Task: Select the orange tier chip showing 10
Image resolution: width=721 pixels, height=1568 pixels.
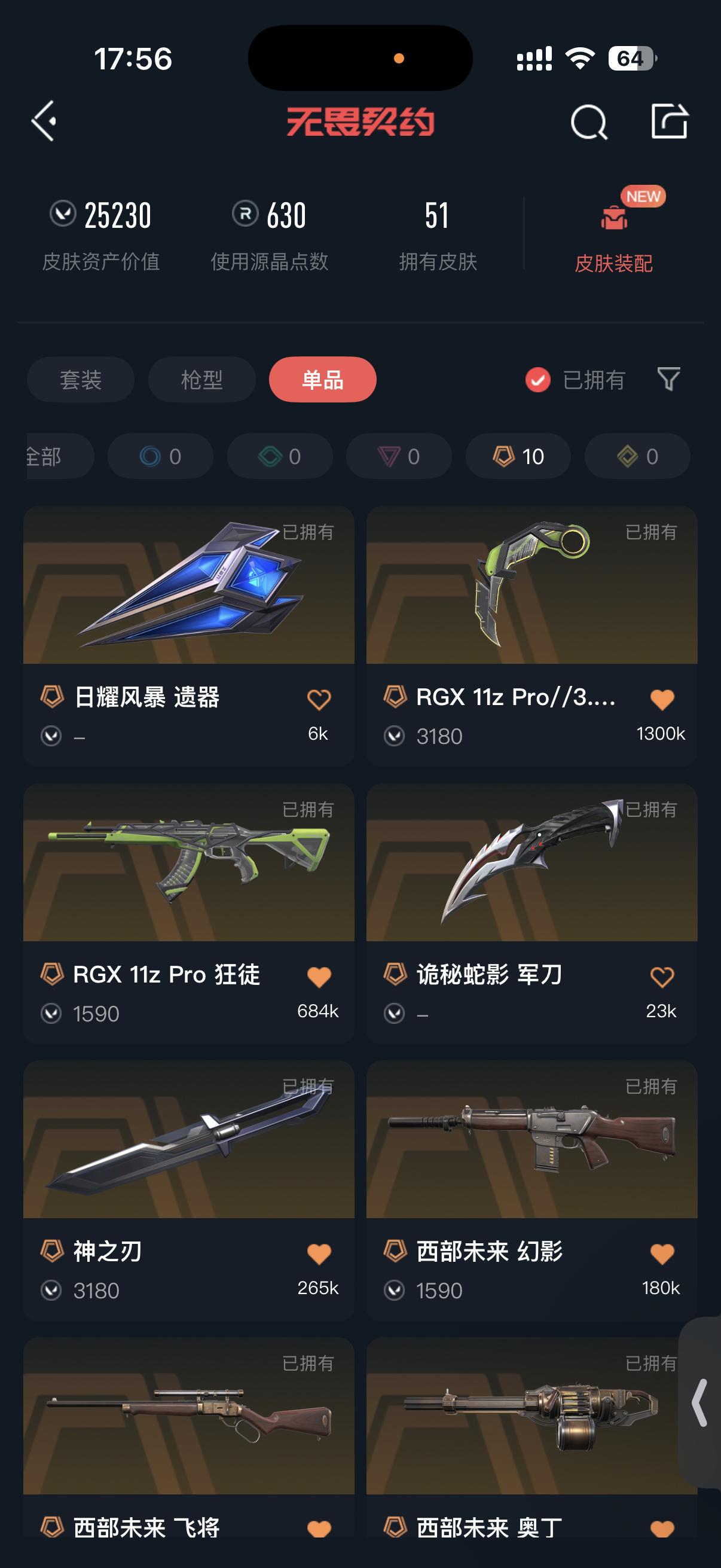Action: point(518,456)
